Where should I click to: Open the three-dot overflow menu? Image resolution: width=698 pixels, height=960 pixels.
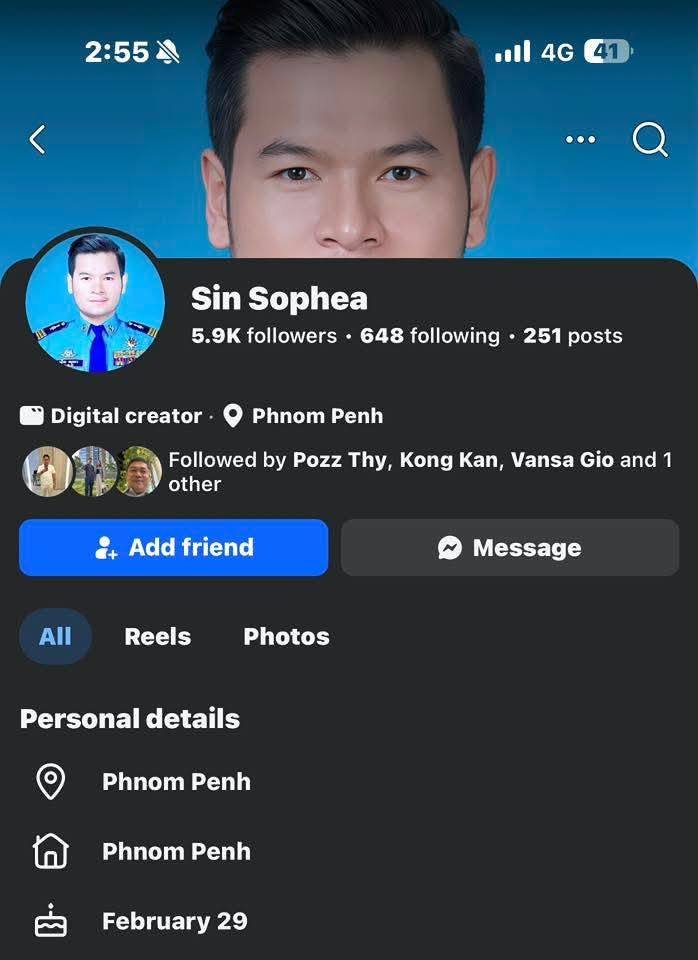(x=580, y=139)
